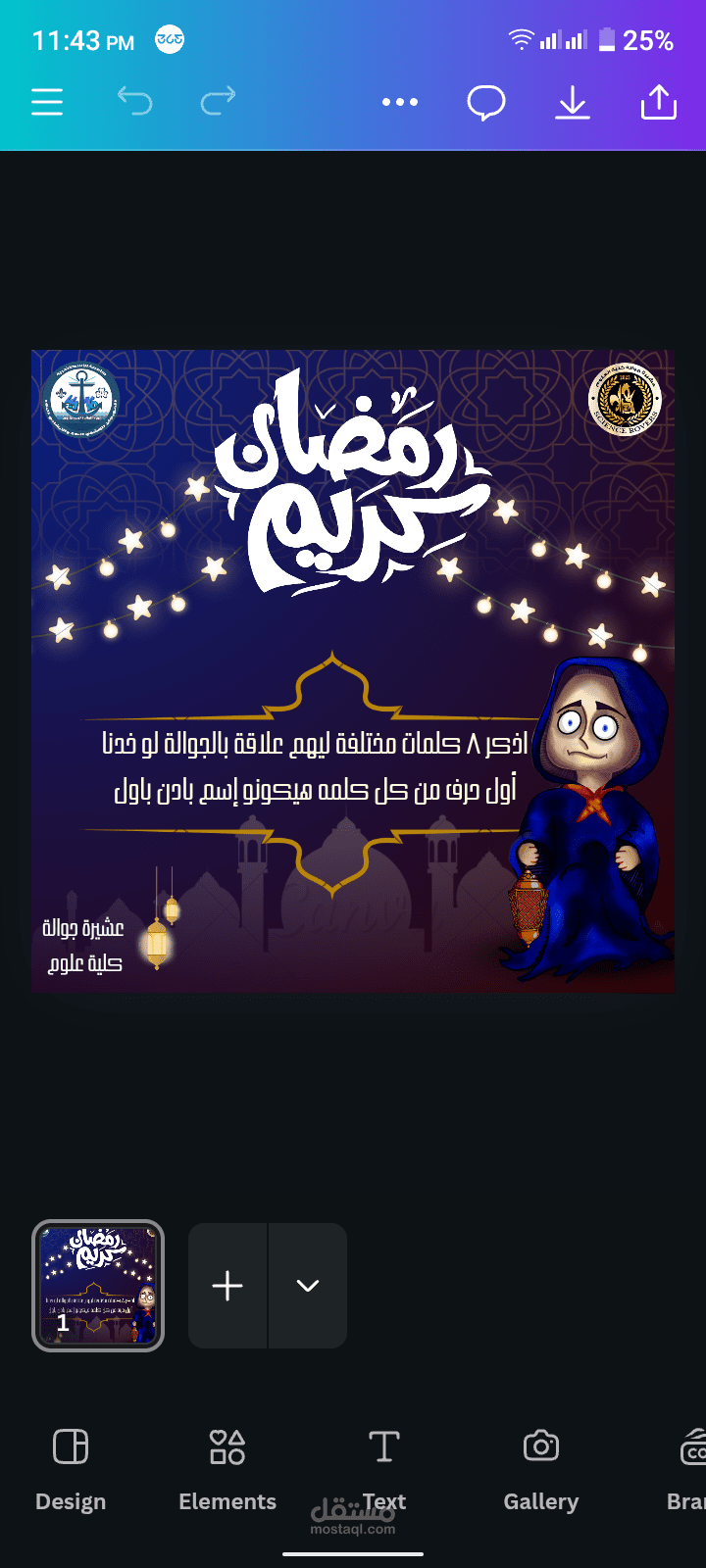Image resolution: width=706 pixels, height=1568 pixels.
Task: Open the three-dot more options
Action: [x=400, y=102]
